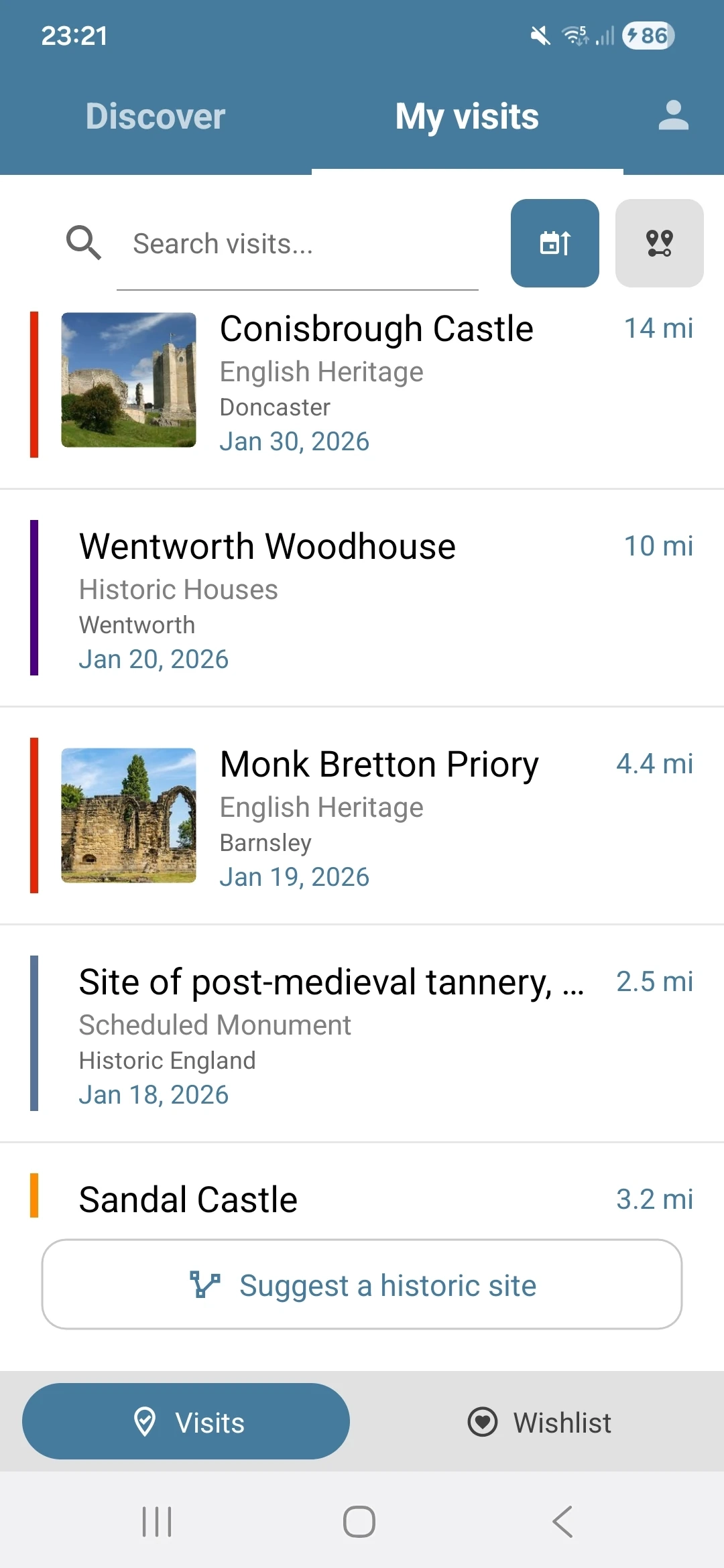The width and height of the screenshot is (724, 1568).
Task: Select the Visits view toggle
Action: pos(186,1421)
